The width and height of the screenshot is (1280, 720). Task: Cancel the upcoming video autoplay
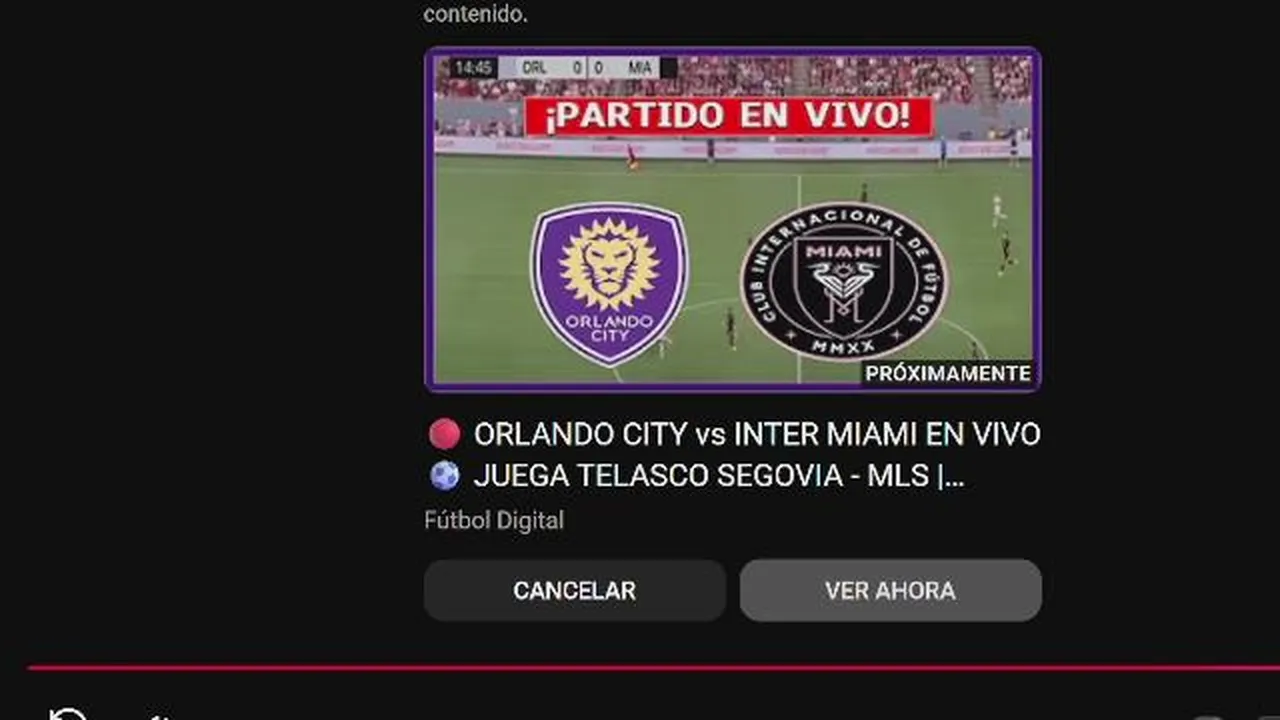pos(574,591)
